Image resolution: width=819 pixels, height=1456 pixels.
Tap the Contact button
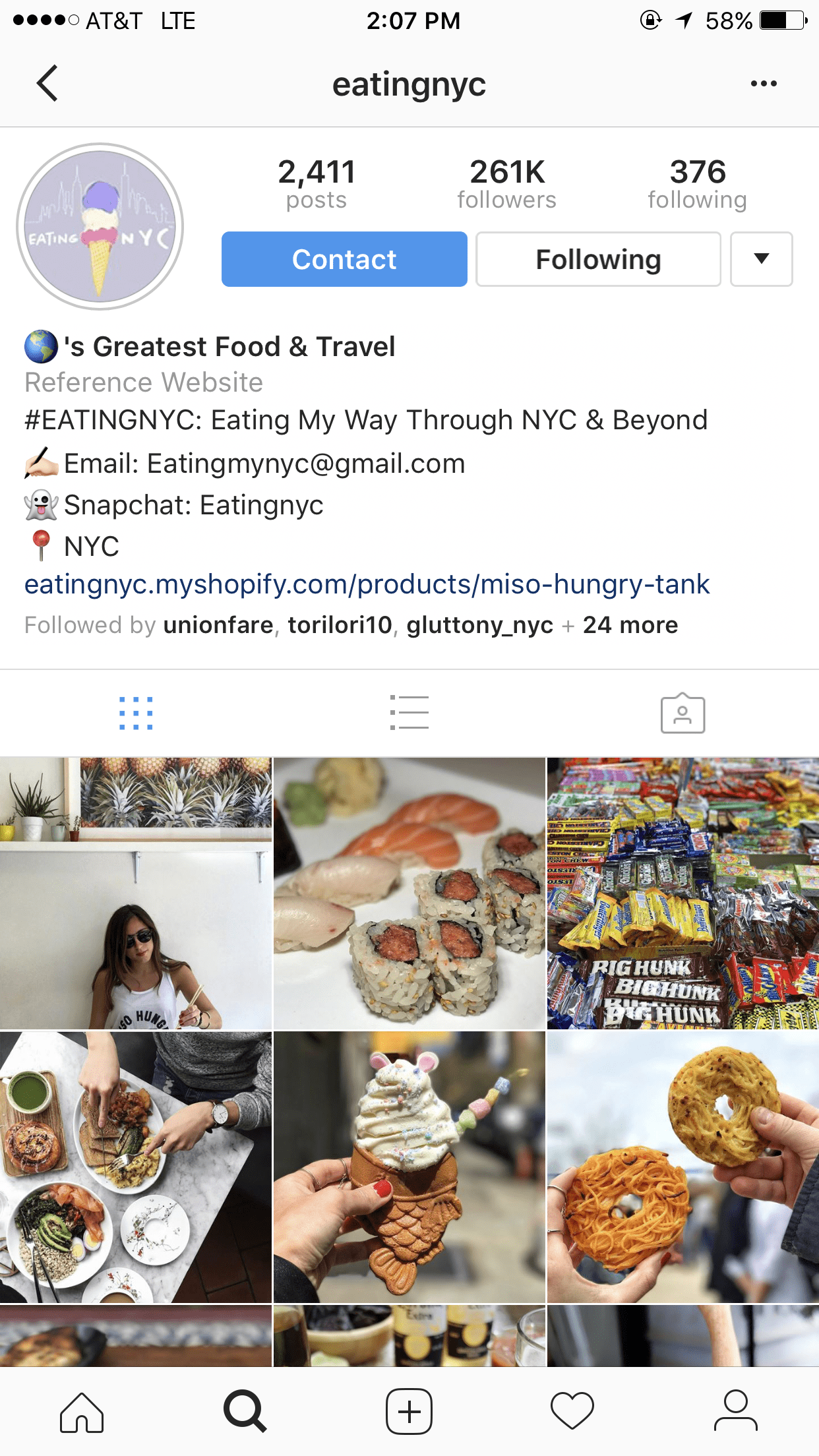(x=344, y=259)
